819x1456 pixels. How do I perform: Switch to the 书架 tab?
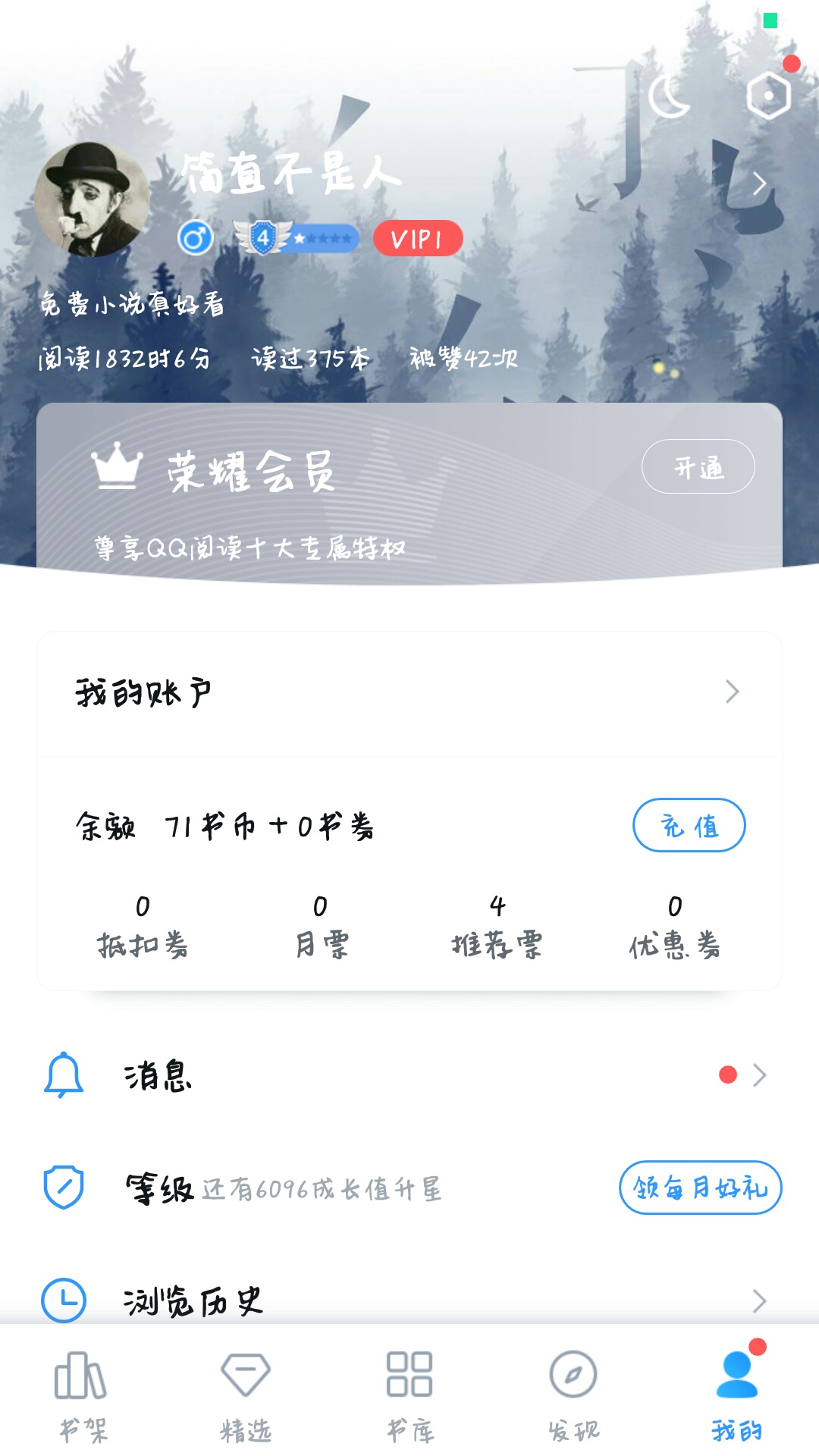point(82,1394)
